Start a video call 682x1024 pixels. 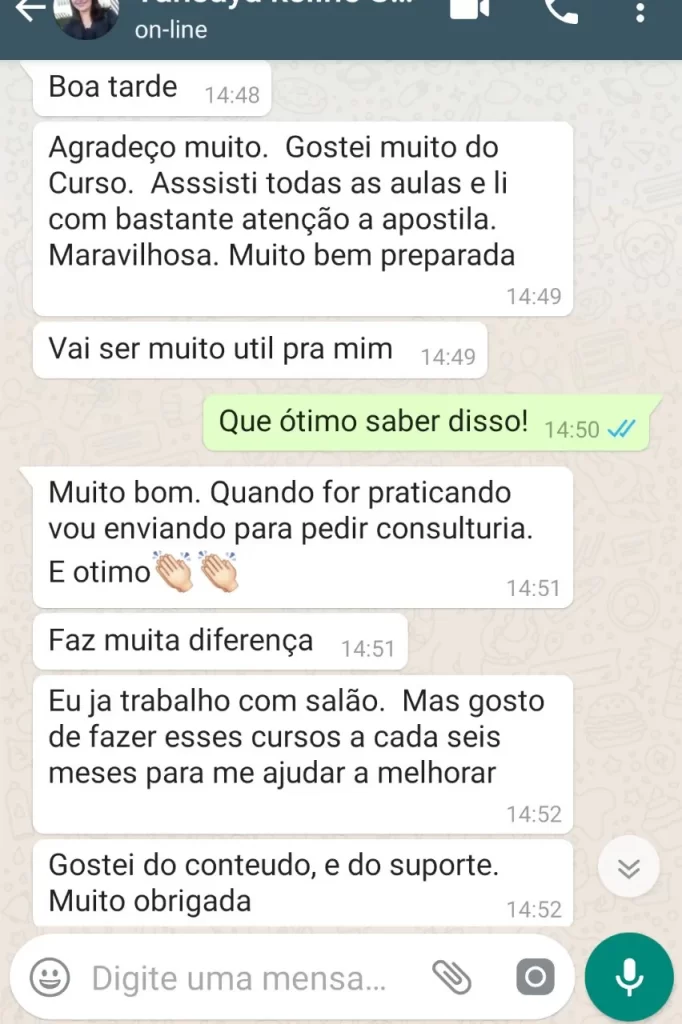(x=469, y=9)
